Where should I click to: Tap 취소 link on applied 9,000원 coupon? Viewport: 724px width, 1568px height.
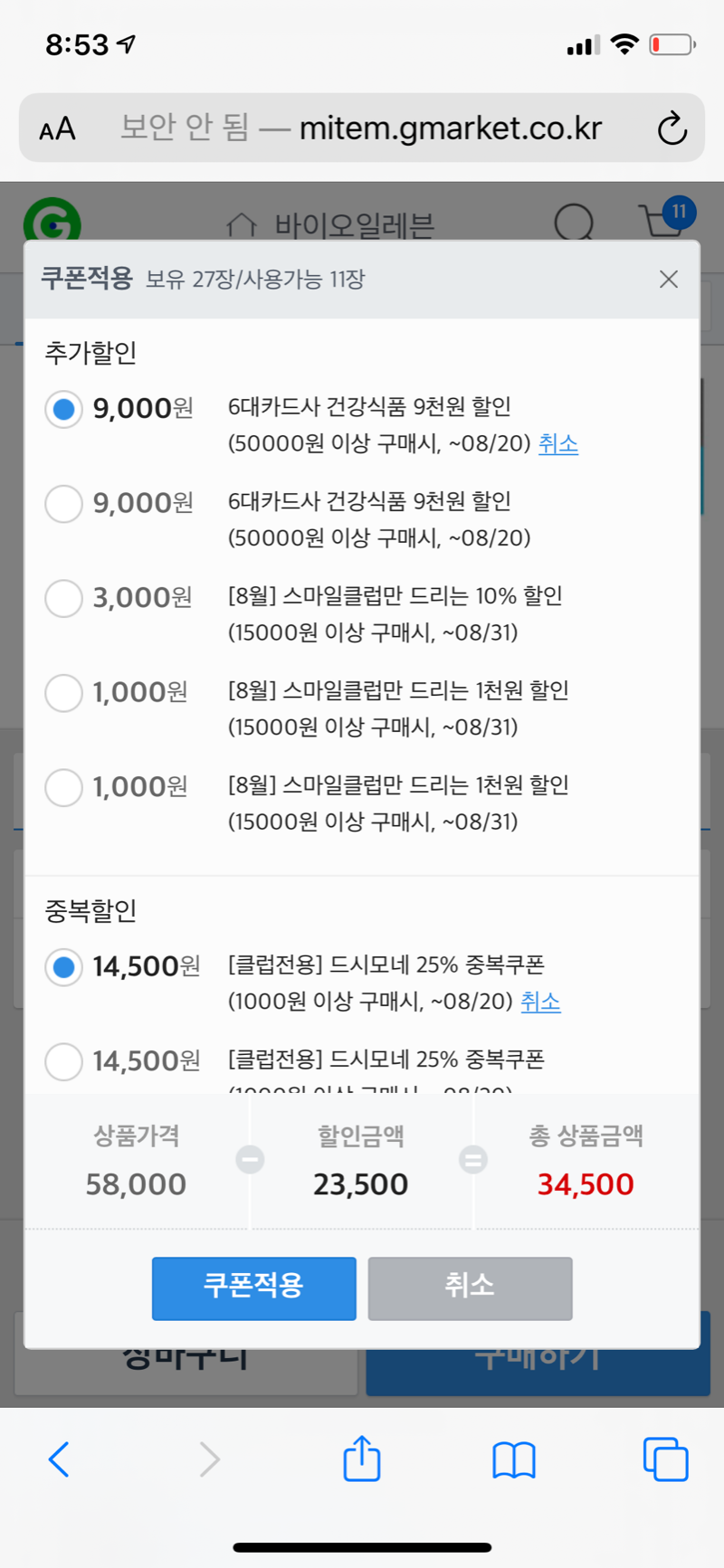[558, 443]
